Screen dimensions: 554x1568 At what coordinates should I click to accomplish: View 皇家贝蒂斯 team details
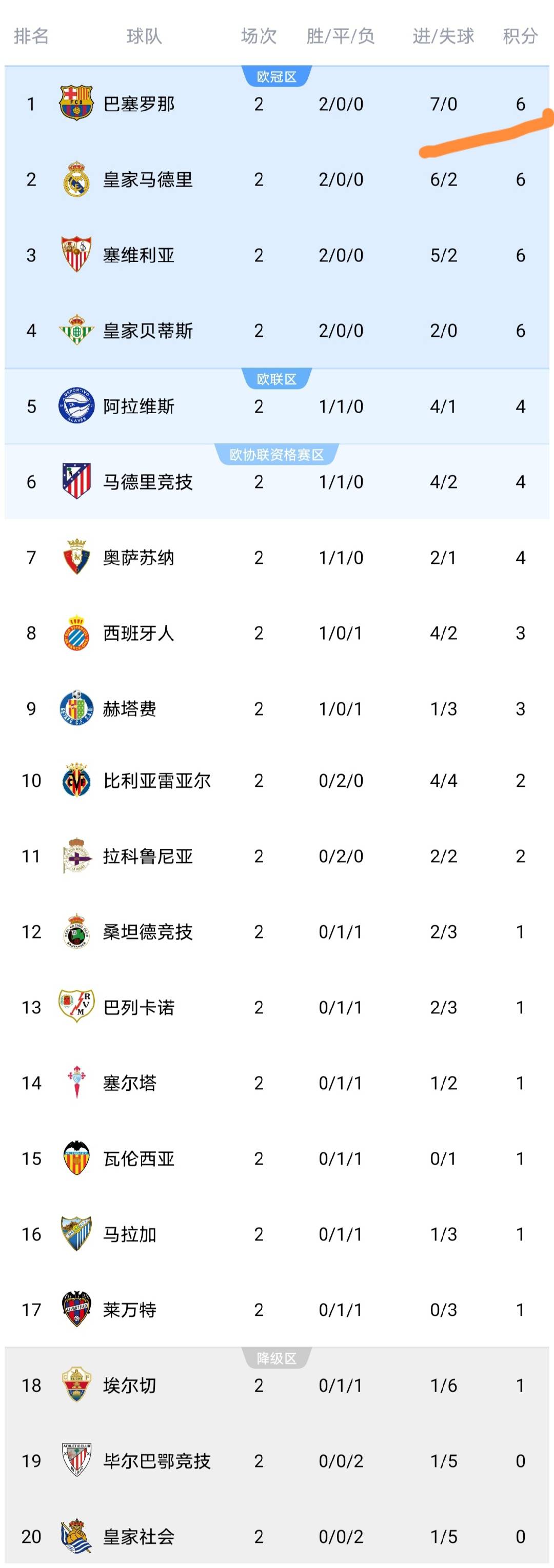point(276,331)
